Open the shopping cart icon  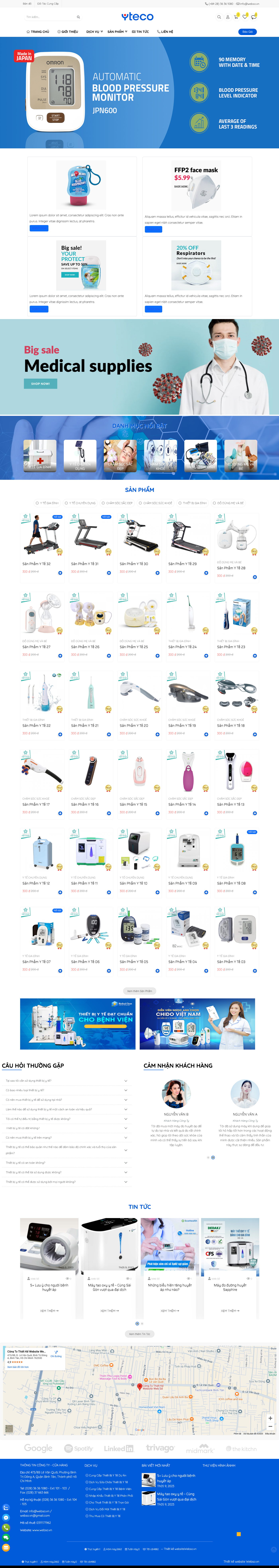pos(236,17)
